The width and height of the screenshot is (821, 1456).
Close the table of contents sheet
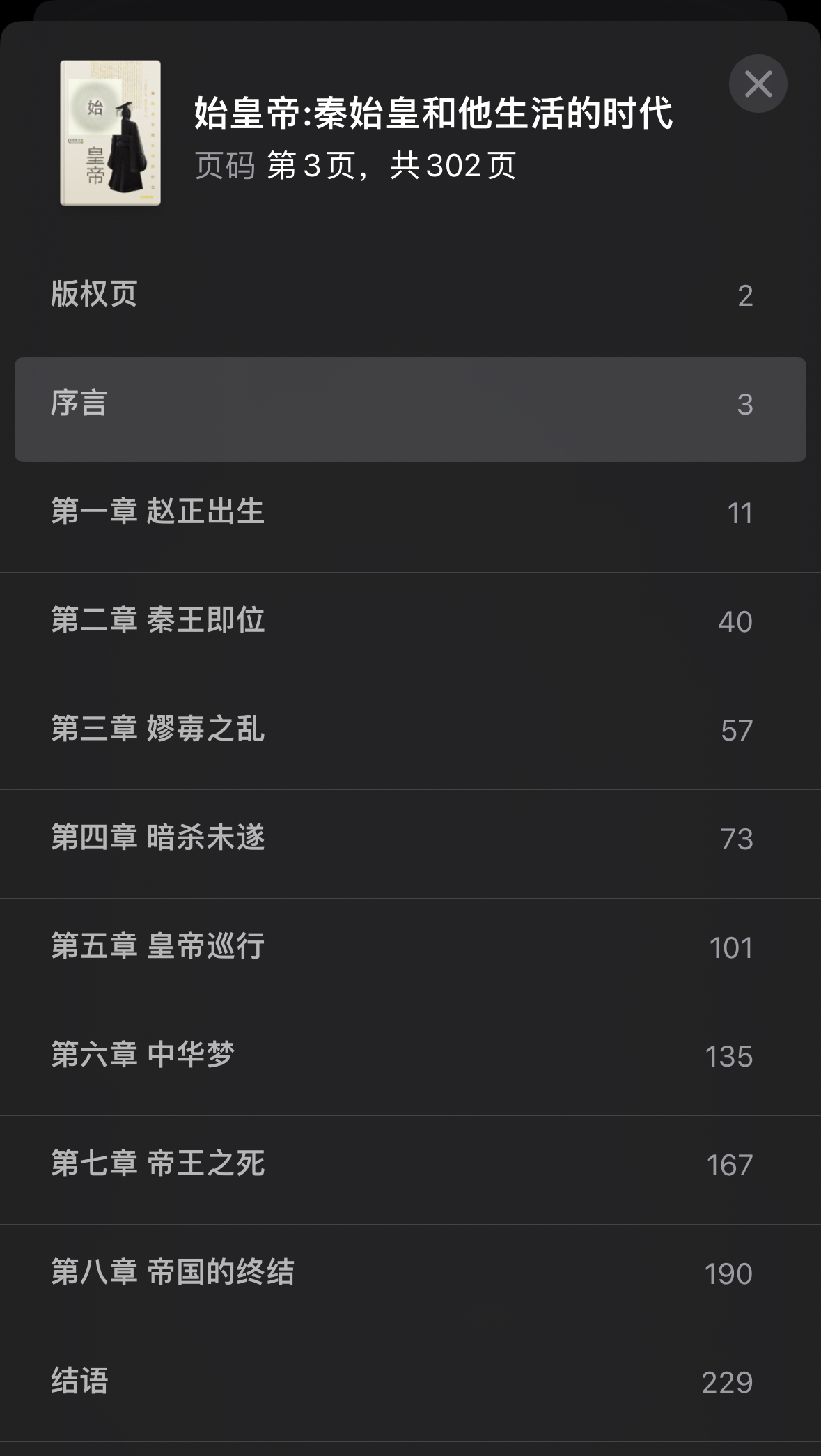click(758, 84)
